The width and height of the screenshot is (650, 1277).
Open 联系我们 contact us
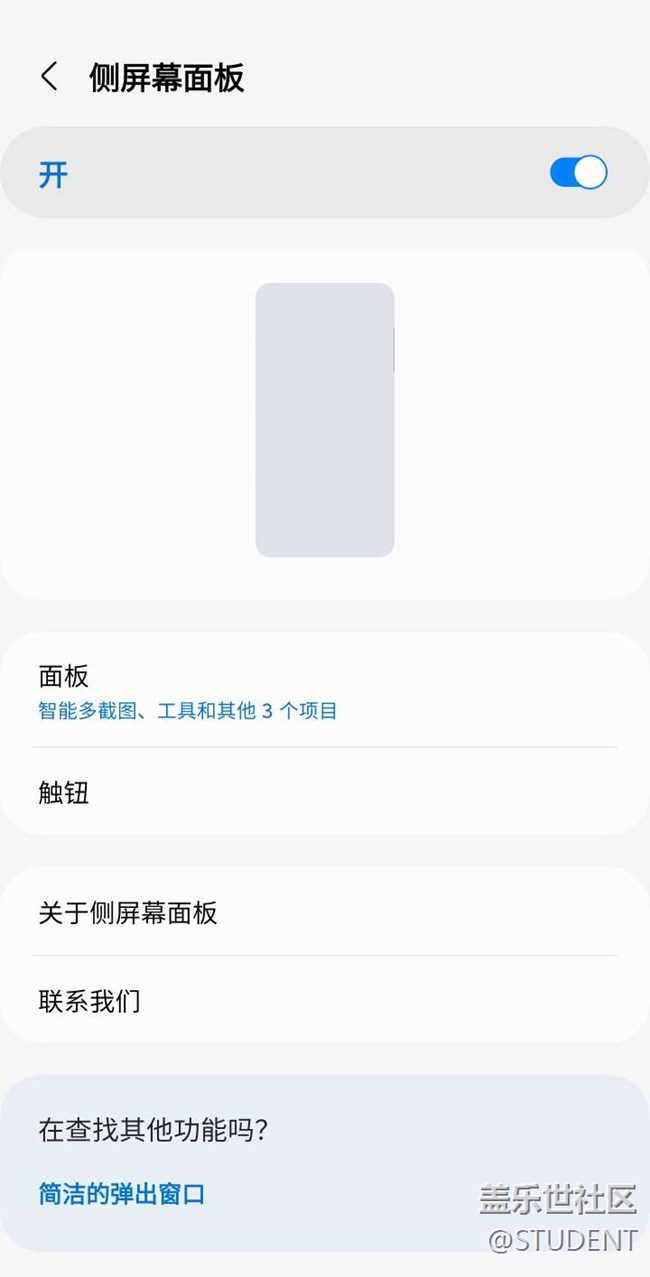[325, 1000]
